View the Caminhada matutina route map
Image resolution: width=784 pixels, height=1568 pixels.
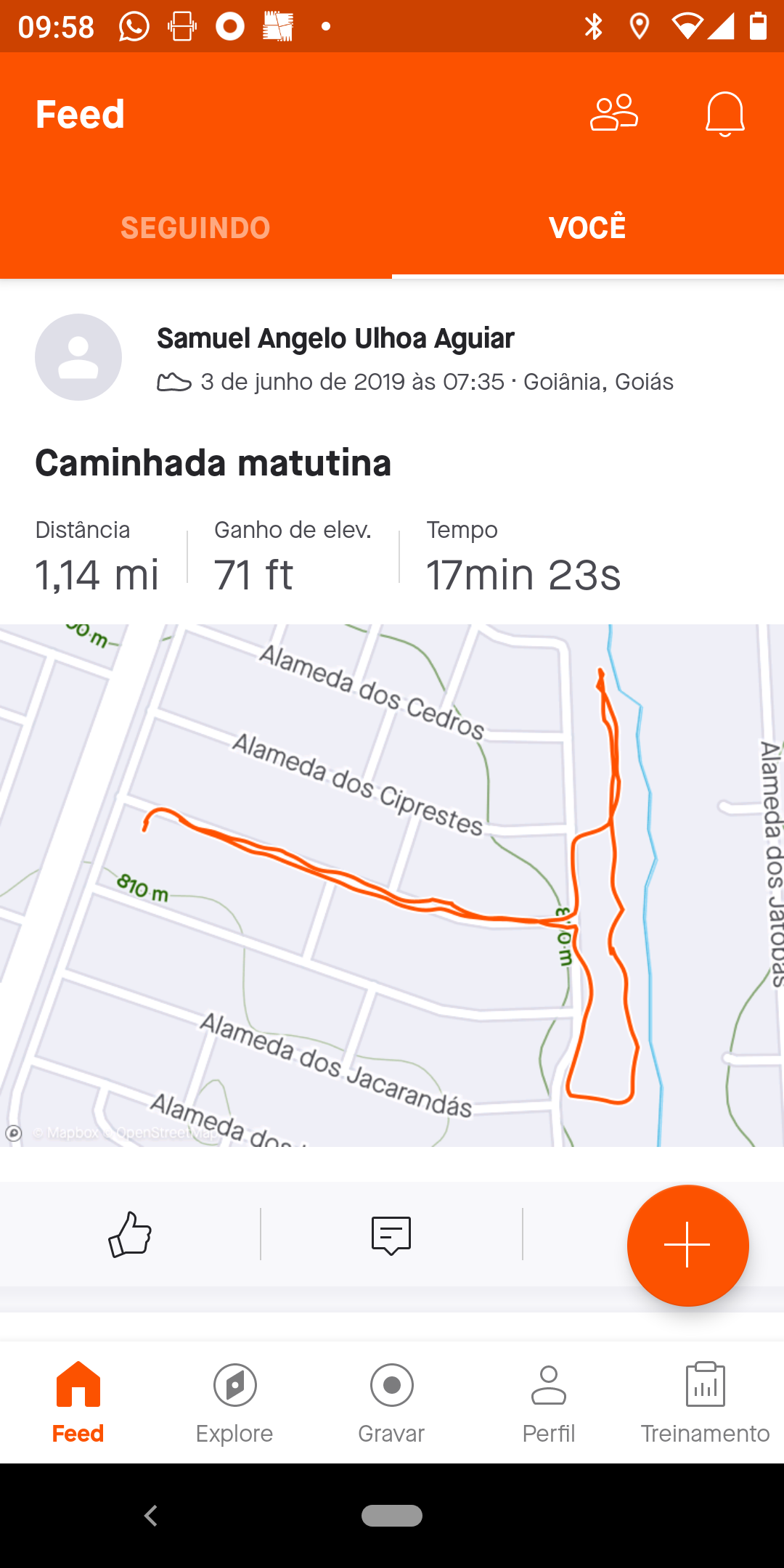tap(392, 885)
